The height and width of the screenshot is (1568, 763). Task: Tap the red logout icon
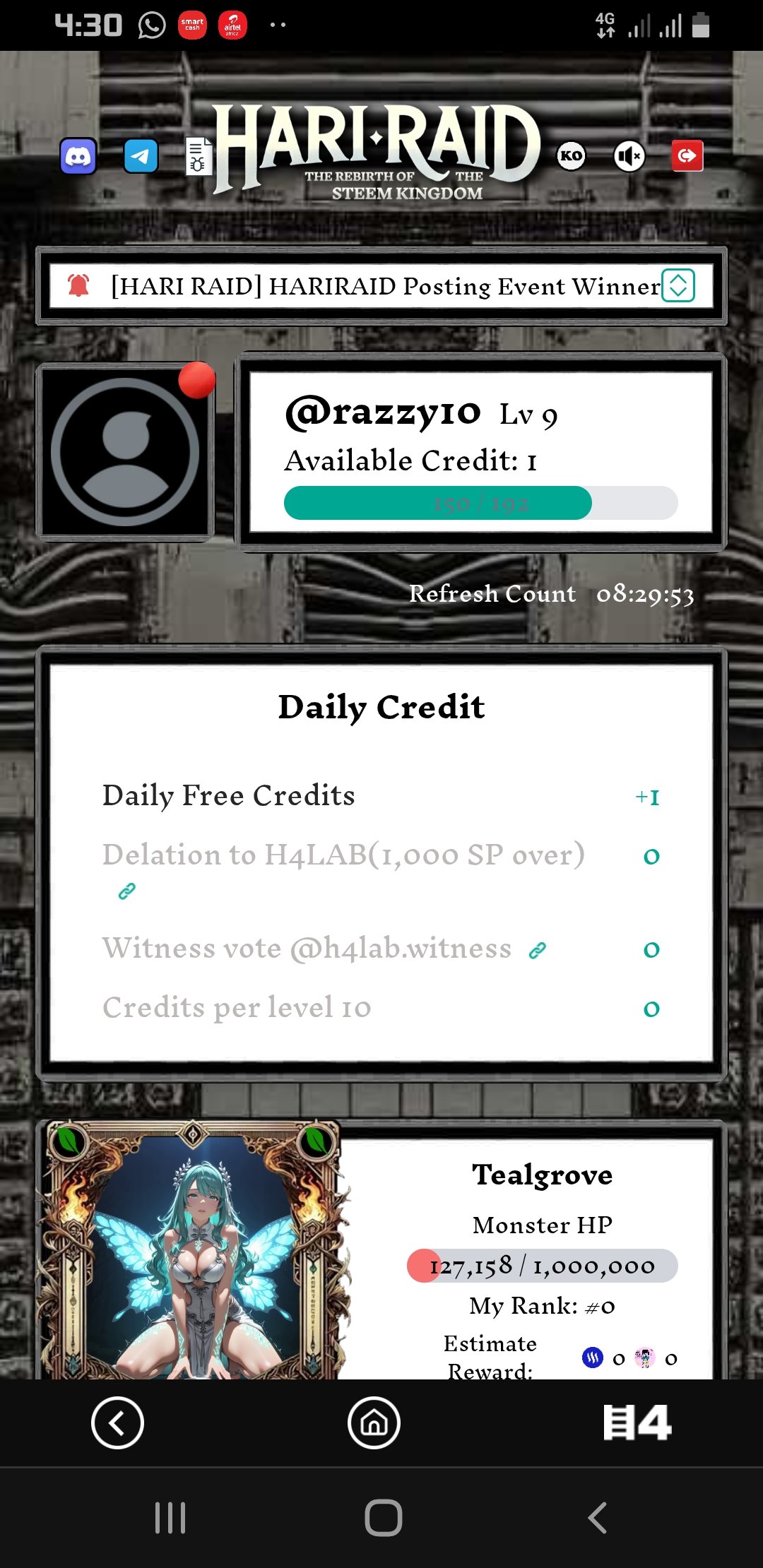click(687, 155)
